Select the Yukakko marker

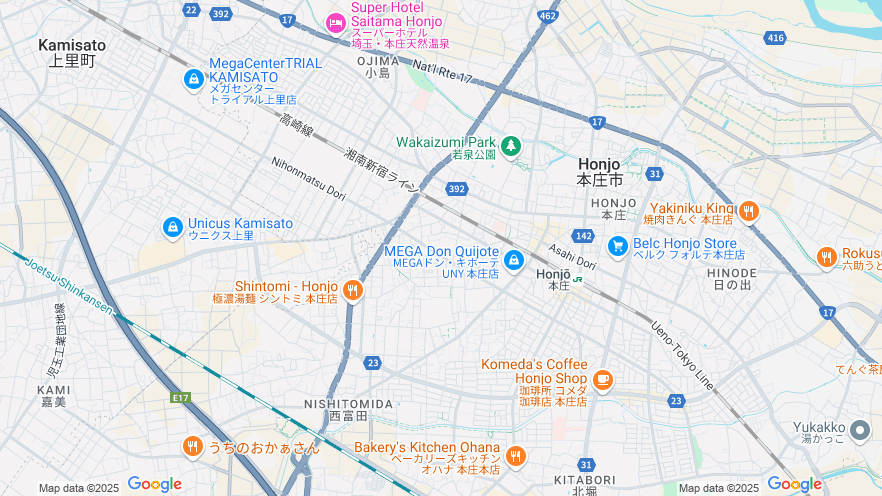[860, 431]
